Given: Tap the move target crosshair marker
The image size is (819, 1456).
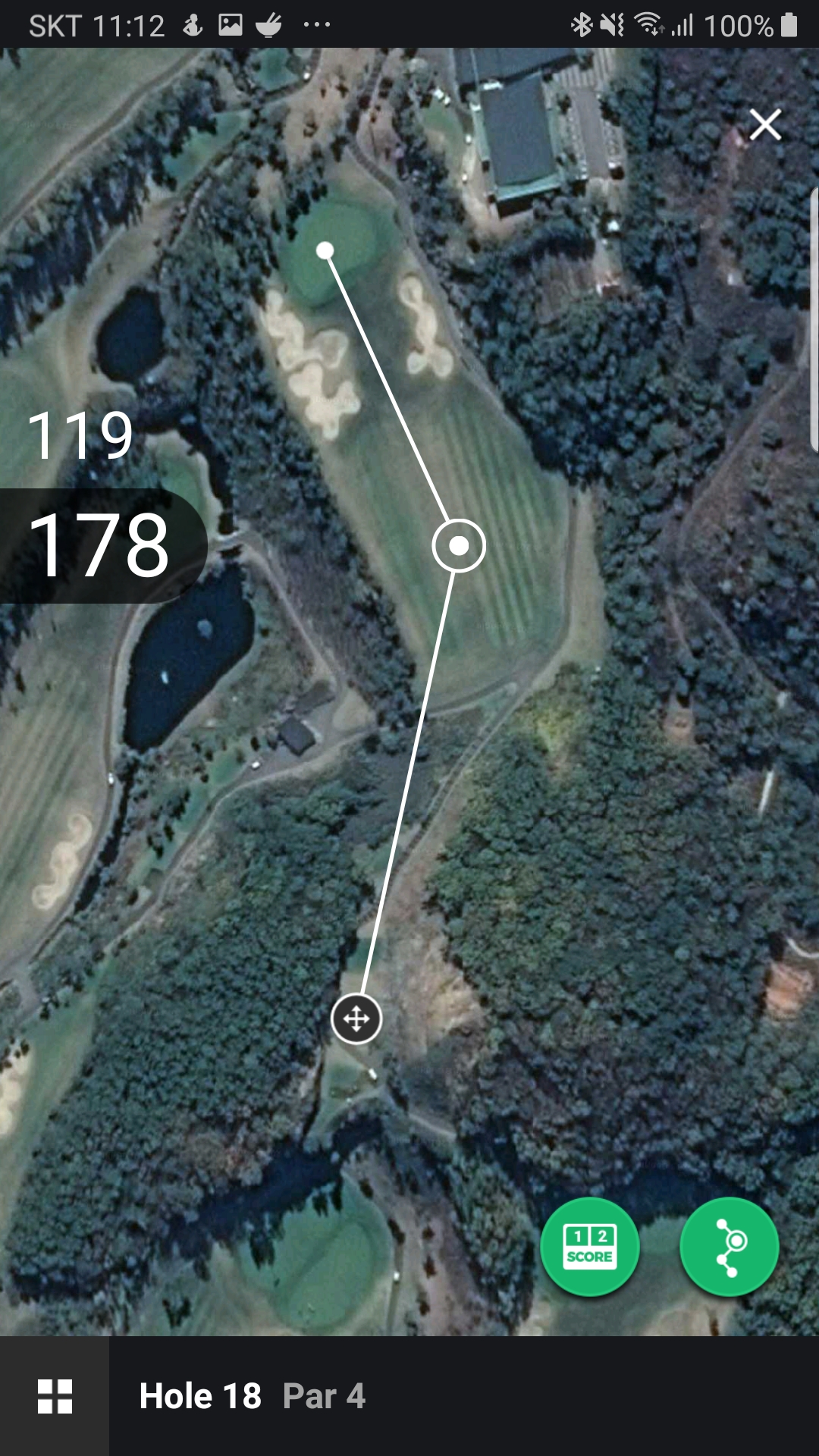Looking at the screenshot, I should coord(356,1018).
